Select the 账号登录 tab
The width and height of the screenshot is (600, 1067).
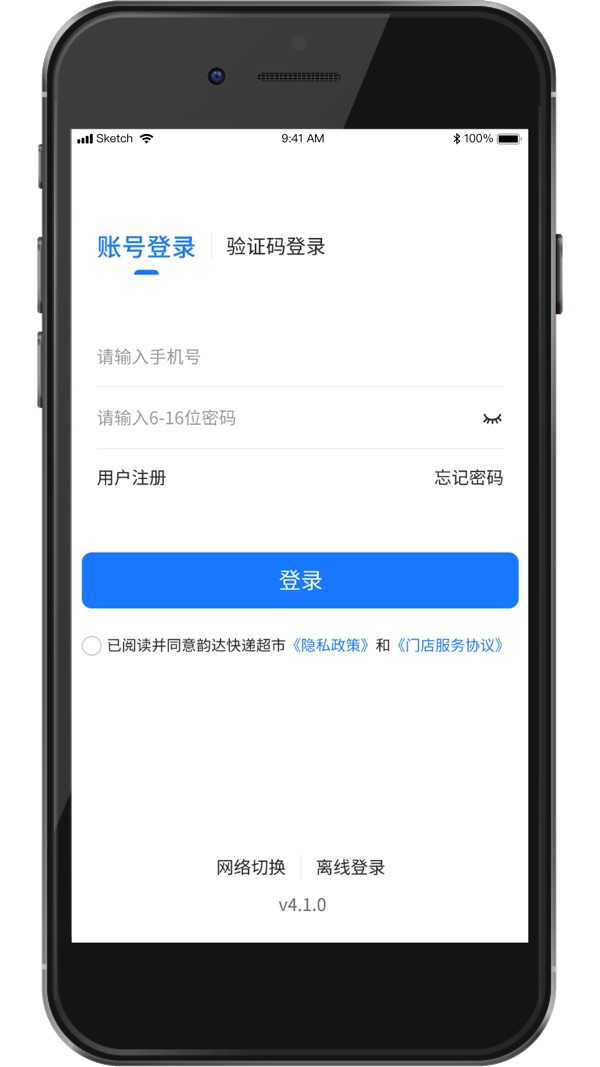coord(146,247)
